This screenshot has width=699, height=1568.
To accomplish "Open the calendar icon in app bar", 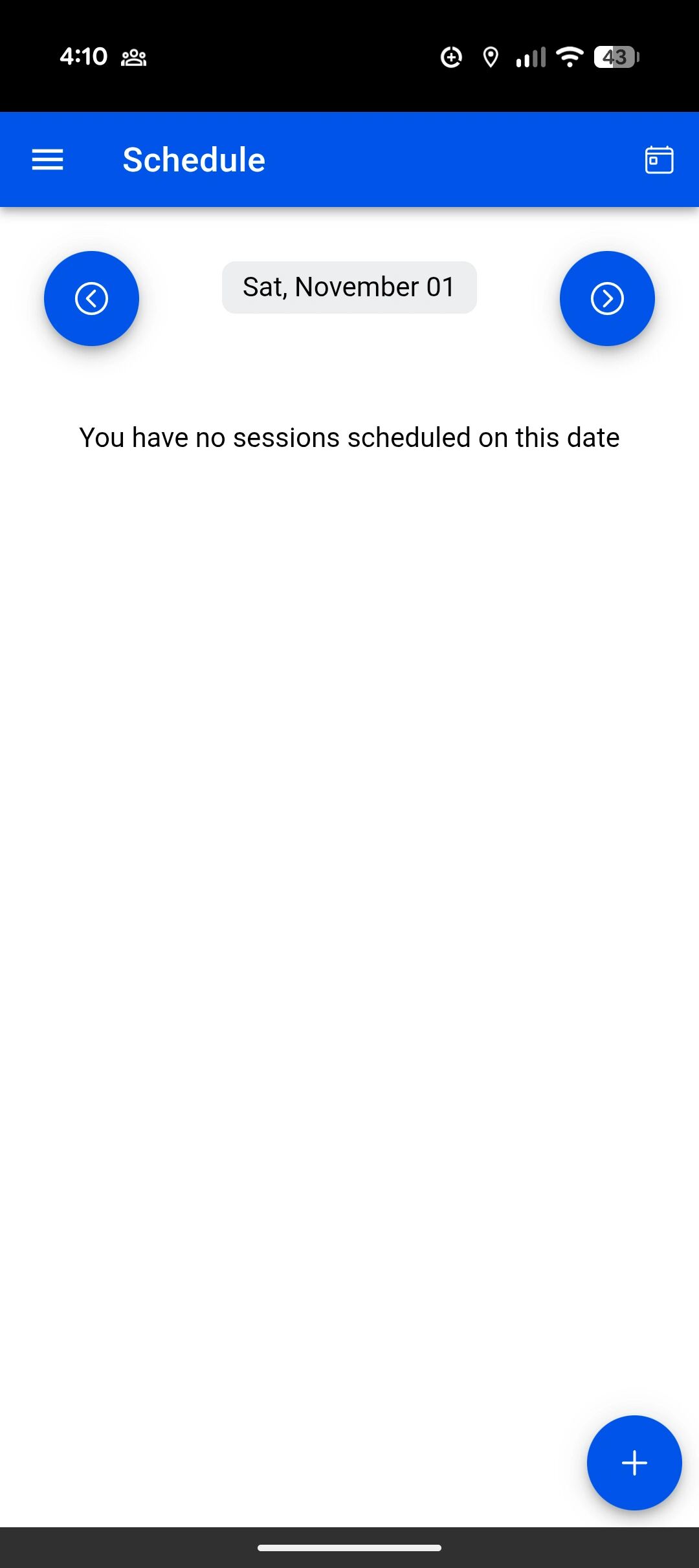I will [x=659, y=160].
